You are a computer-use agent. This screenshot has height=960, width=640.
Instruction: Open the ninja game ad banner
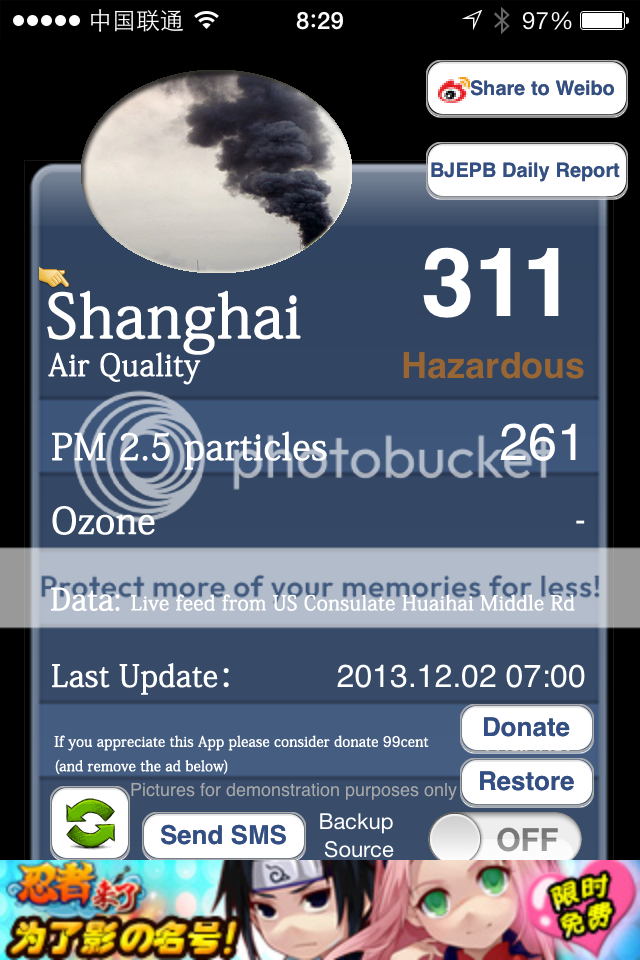click(x=320, y=910)
